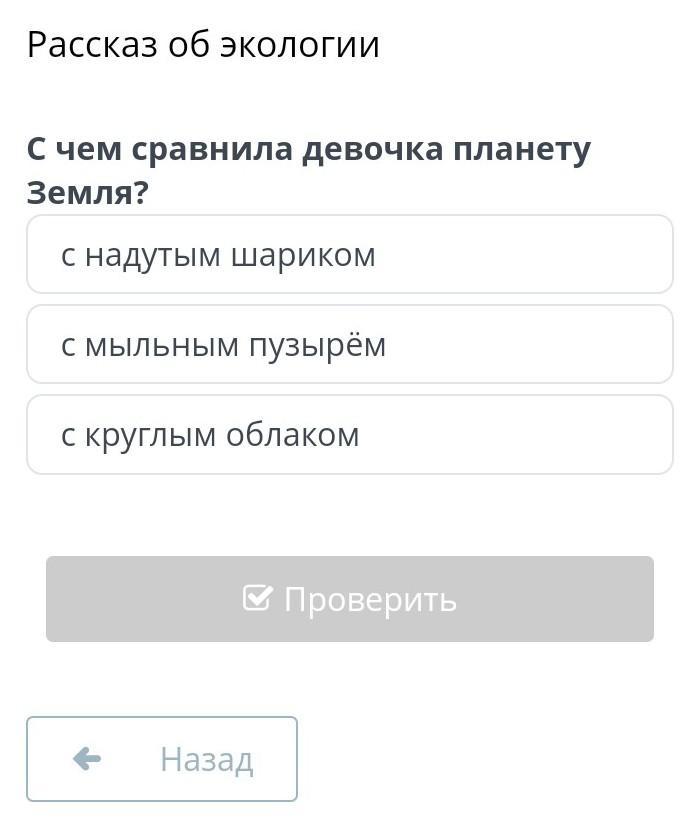Pick the answer «с круглым облаком»

coord(350,434)
